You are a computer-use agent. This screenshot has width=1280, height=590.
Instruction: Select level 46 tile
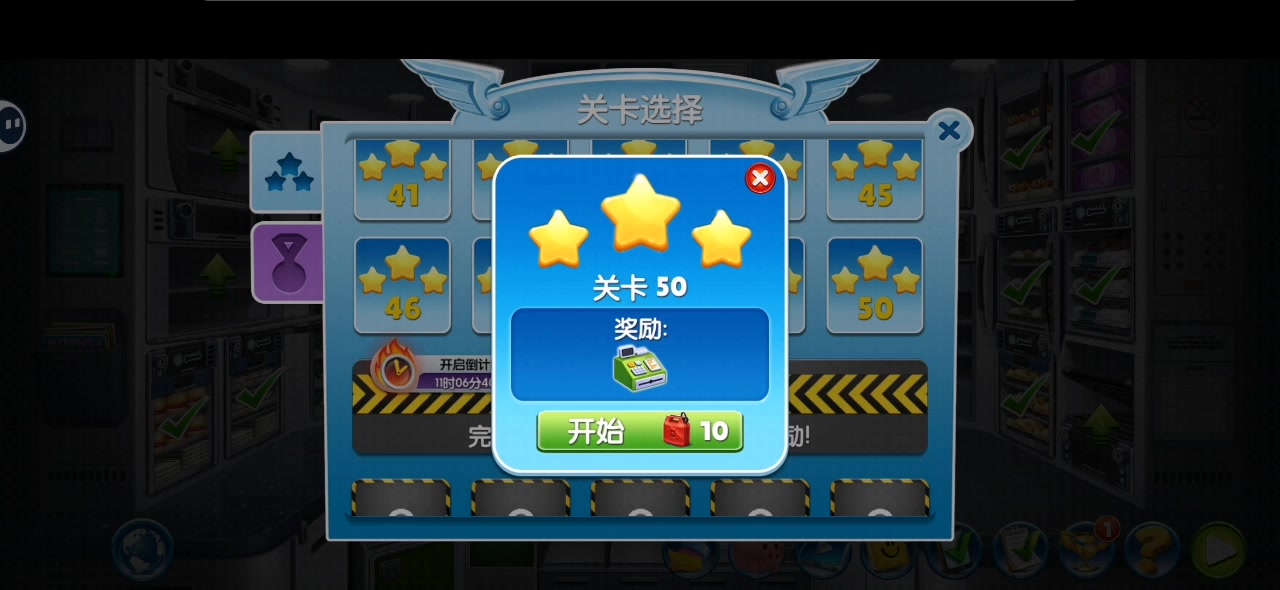pos(403,286)
